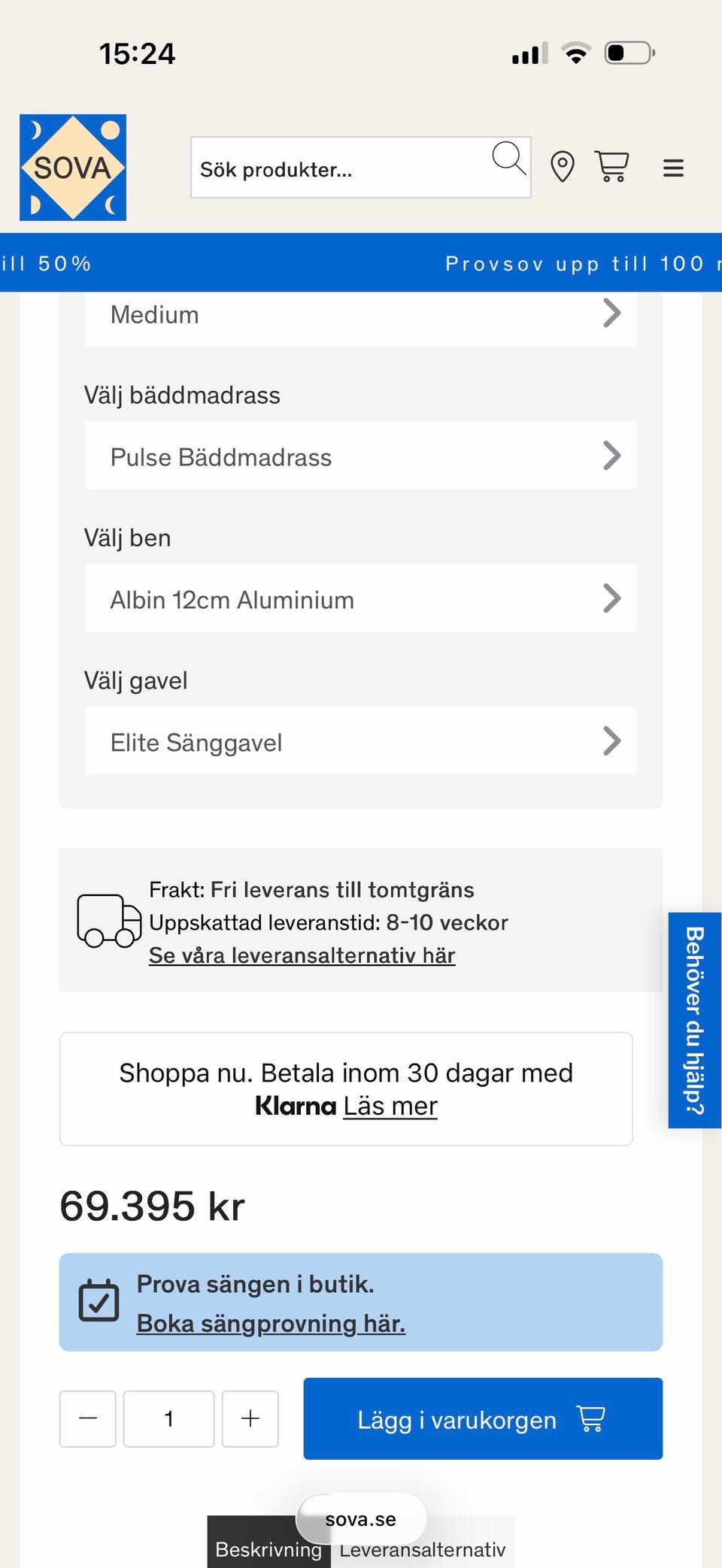722x1568 pixels.
Task: Tap the SOVA logo to go home
Action: (73, 168)
